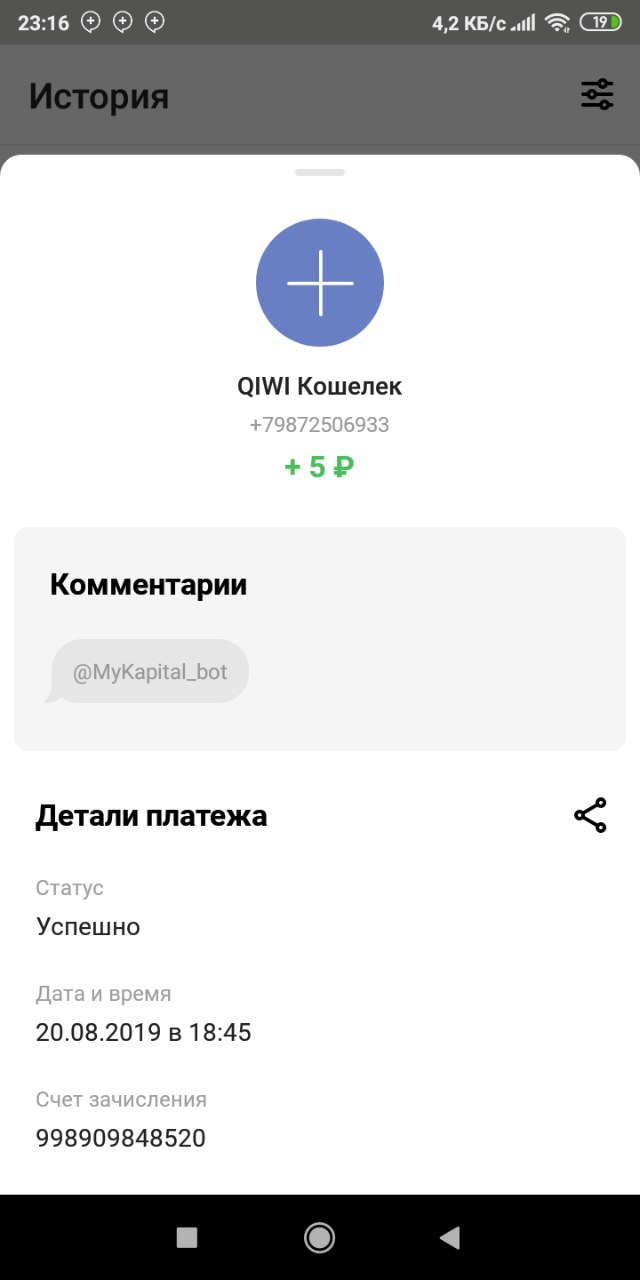The image size is (640, 1280).
Task: Open the recent apps overview
Action: coord(187,1238)
